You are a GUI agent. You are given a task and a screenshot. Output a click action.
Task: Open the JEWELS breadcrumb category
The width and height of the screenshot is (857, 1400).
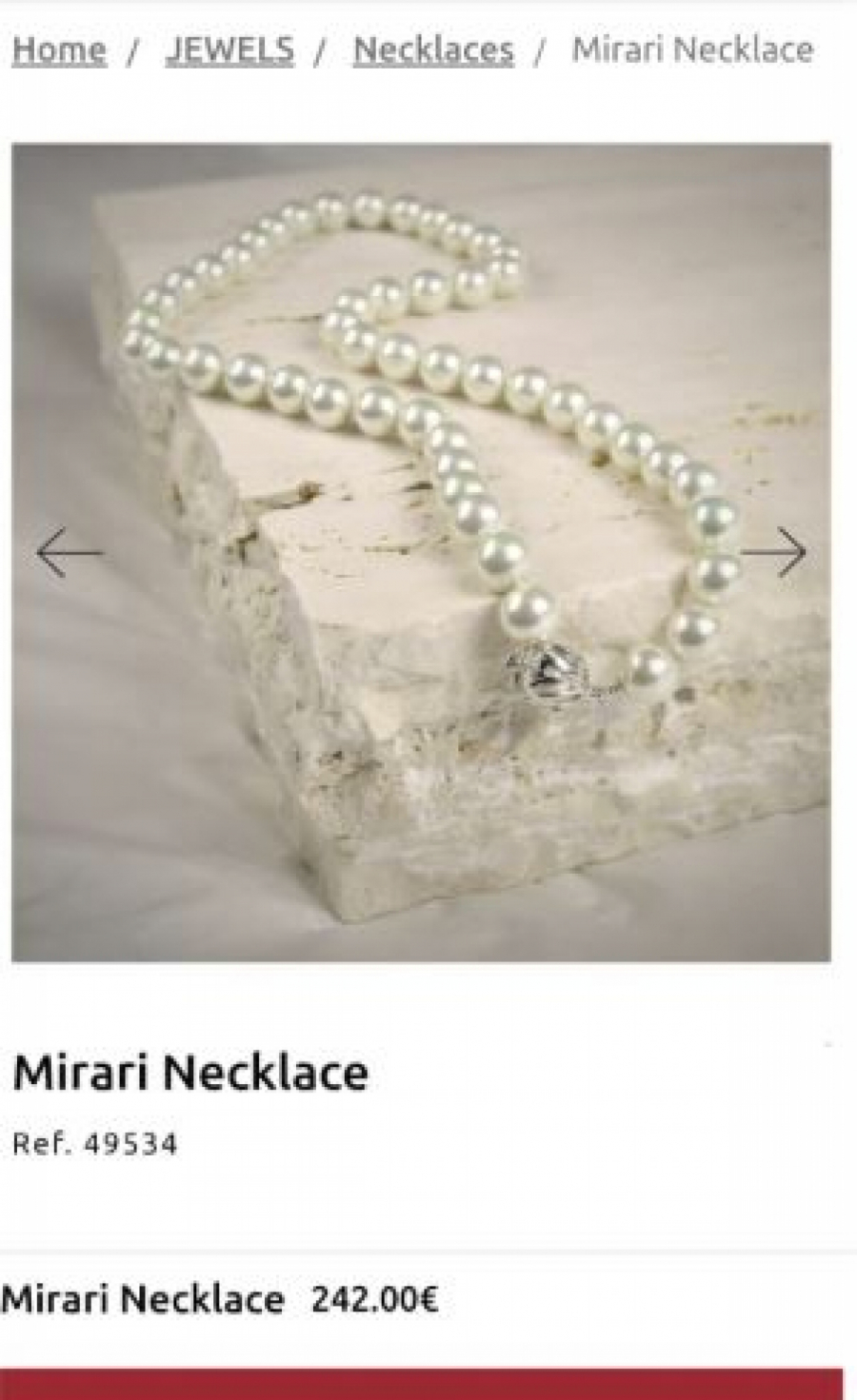point(229,49)
